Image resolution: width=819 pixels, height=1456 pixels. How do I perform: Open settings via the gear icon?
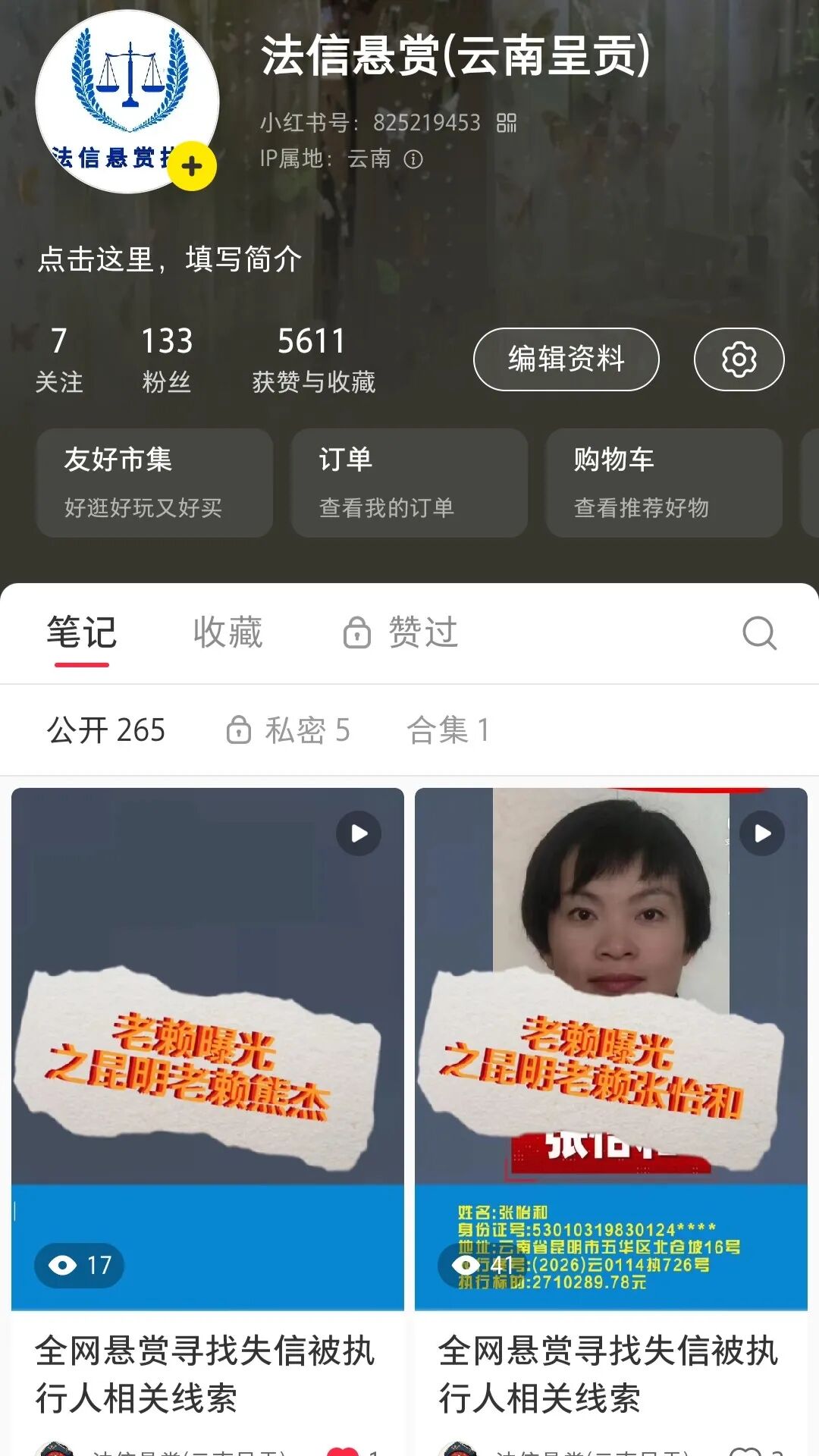(739, 359)
